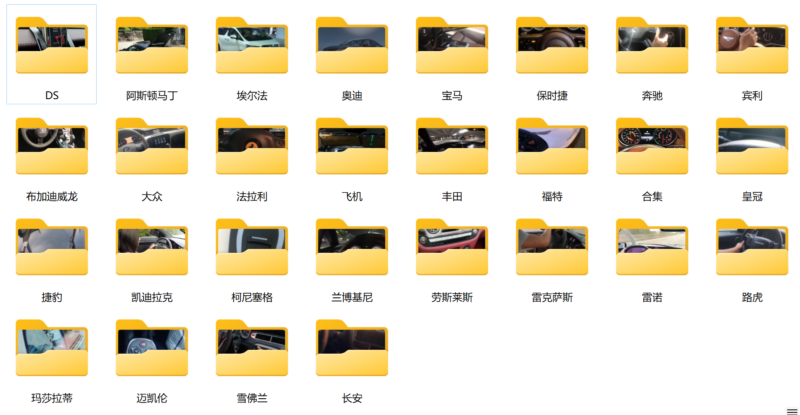
Task: Open the 合集 folder
Action: (x=652, y=148)
